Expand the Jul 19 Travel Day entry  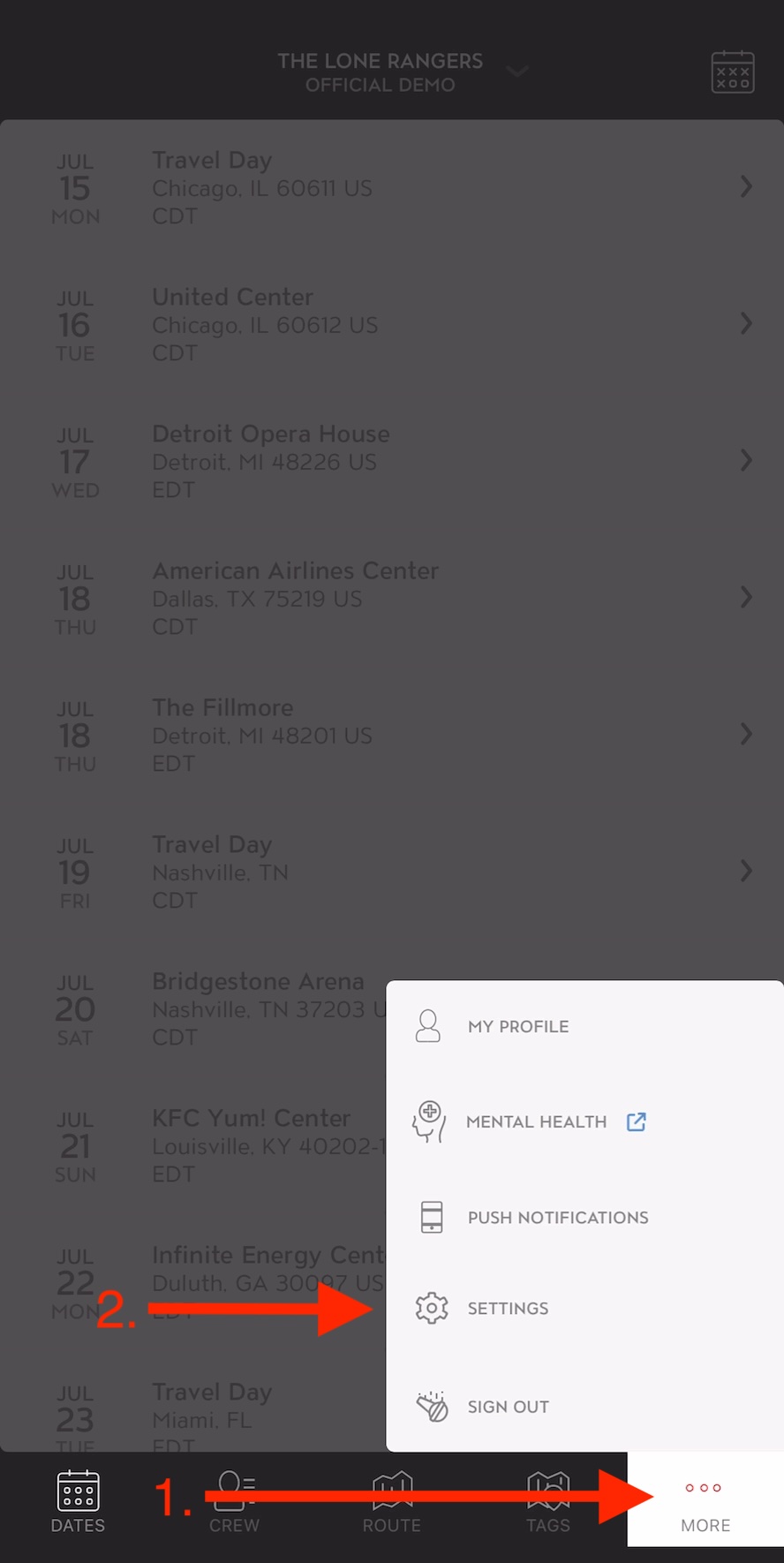tap(746, 872)
